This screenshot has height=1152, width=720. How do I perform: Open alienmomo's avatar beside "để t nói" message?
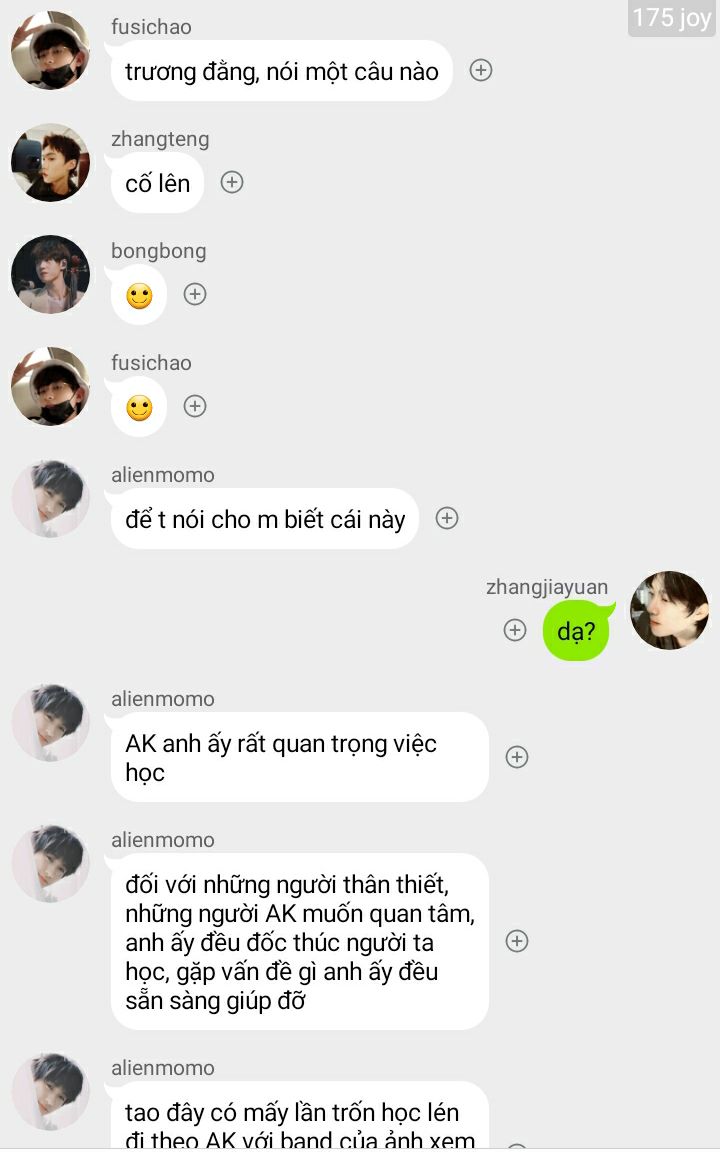click(x=50, y=499)
